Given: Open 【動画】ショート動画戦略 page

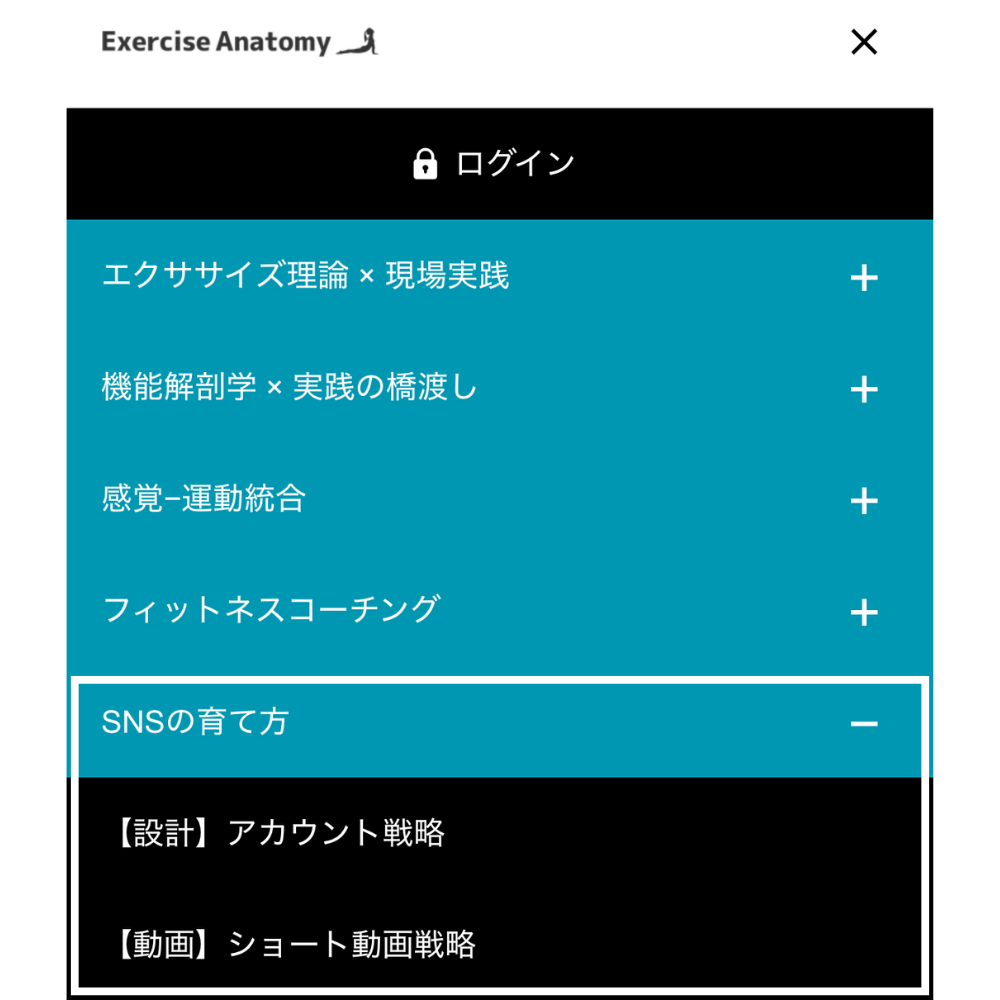Looking at the screenshot, I should pos(295,944).
